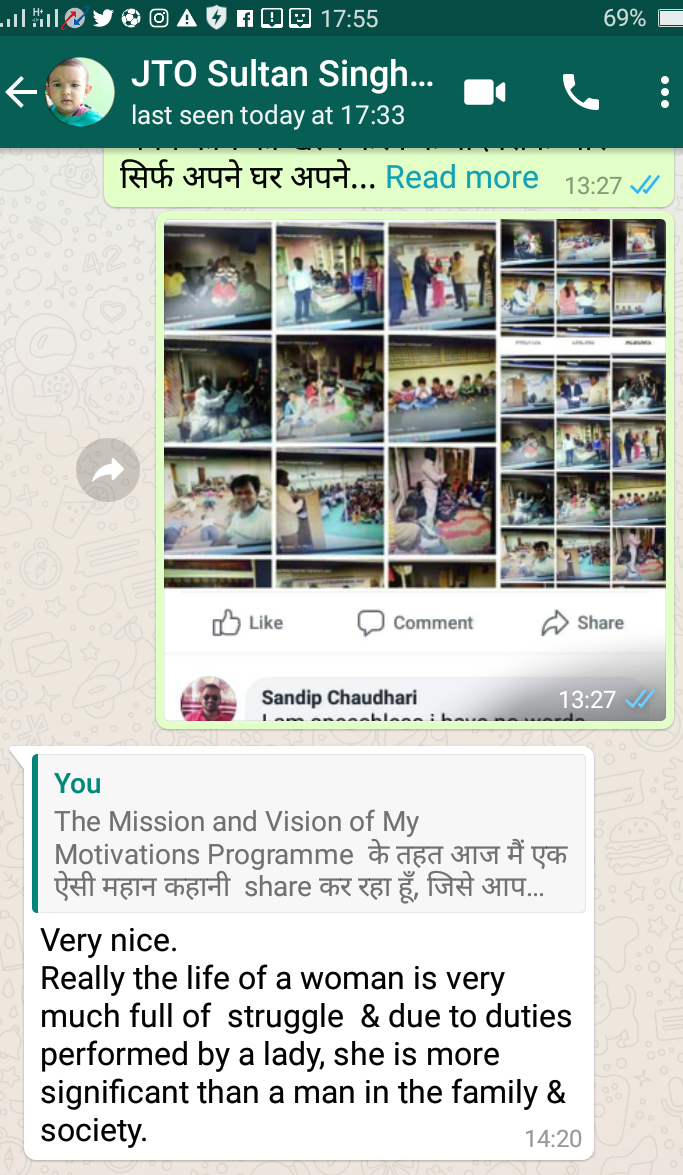This screenshot has height=1175, width=683.
Task: Open JTO Sultan Singh's contact info
Action: [282, 92]
